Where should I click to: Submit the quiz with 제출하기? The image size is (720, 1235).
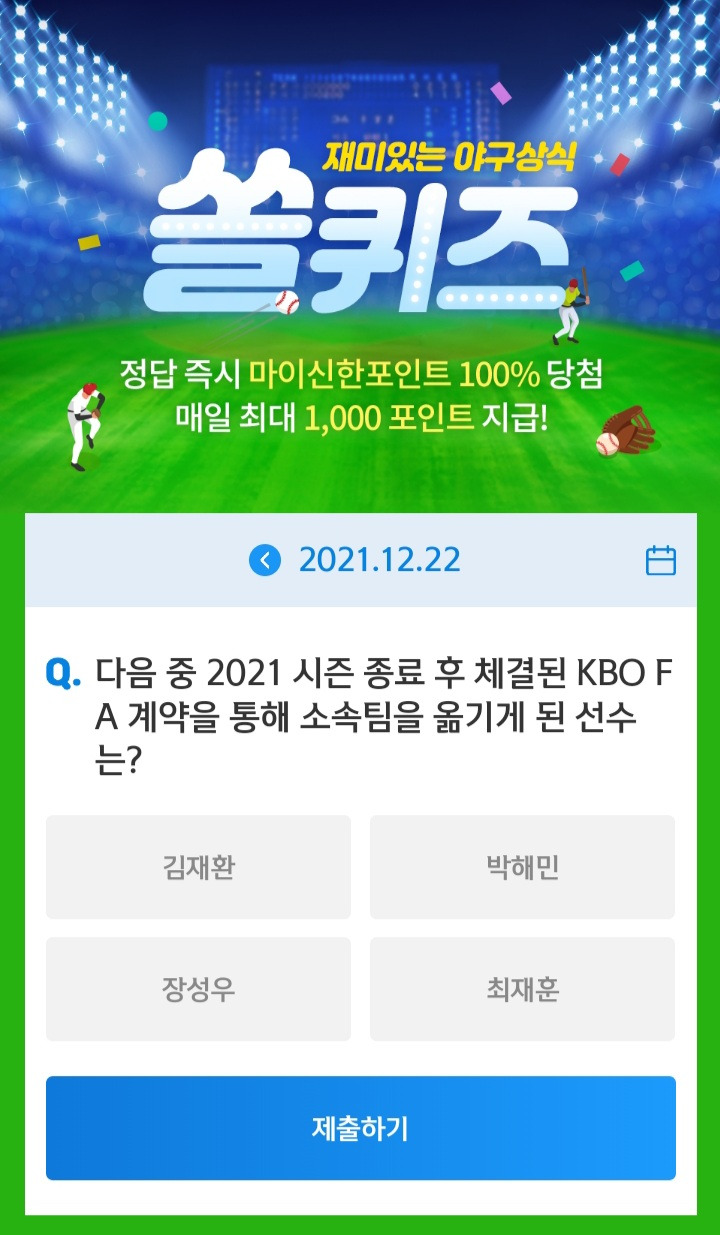coord(361,1128)
